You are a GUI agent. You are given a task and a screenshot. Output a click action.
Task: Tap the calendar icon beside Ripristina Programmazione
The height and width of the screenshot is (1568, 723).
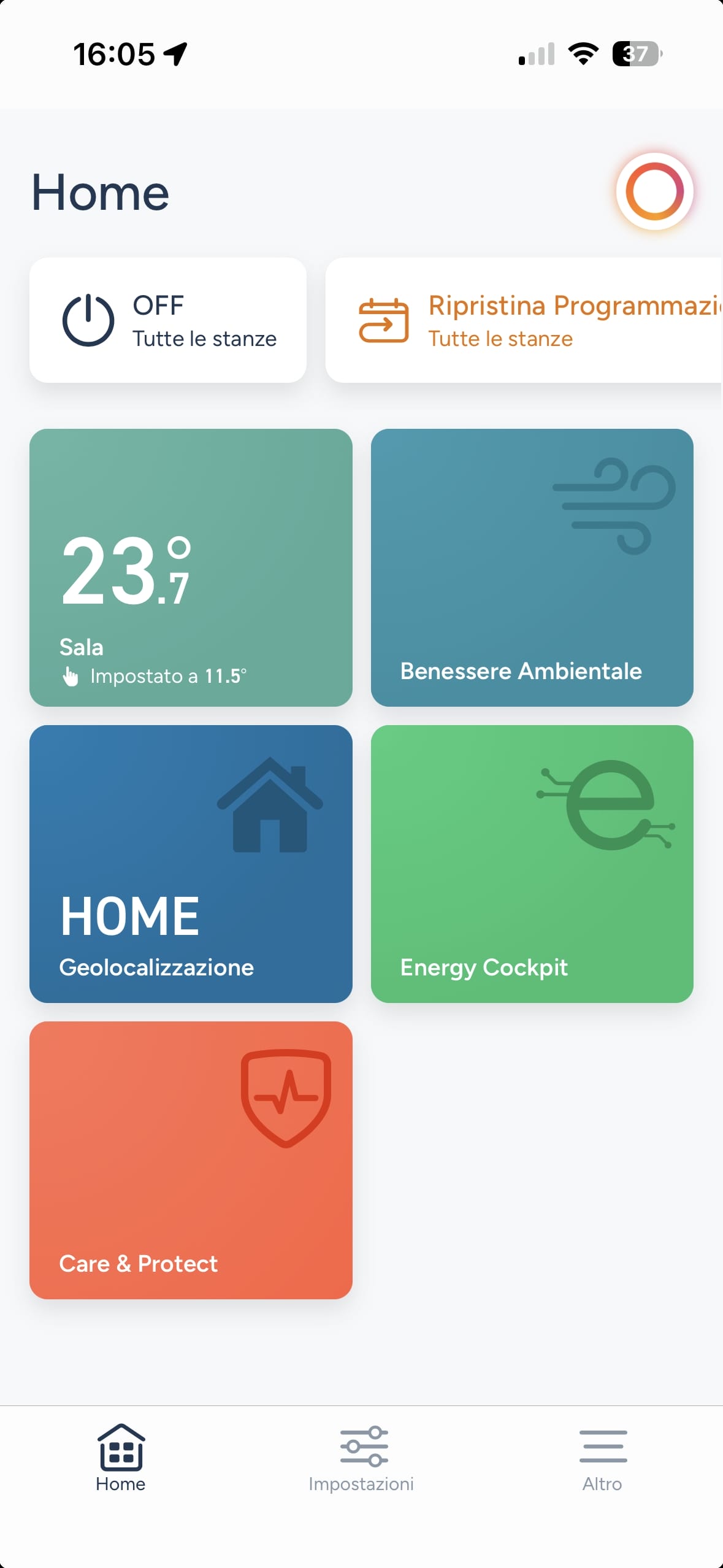pos(383,320)
